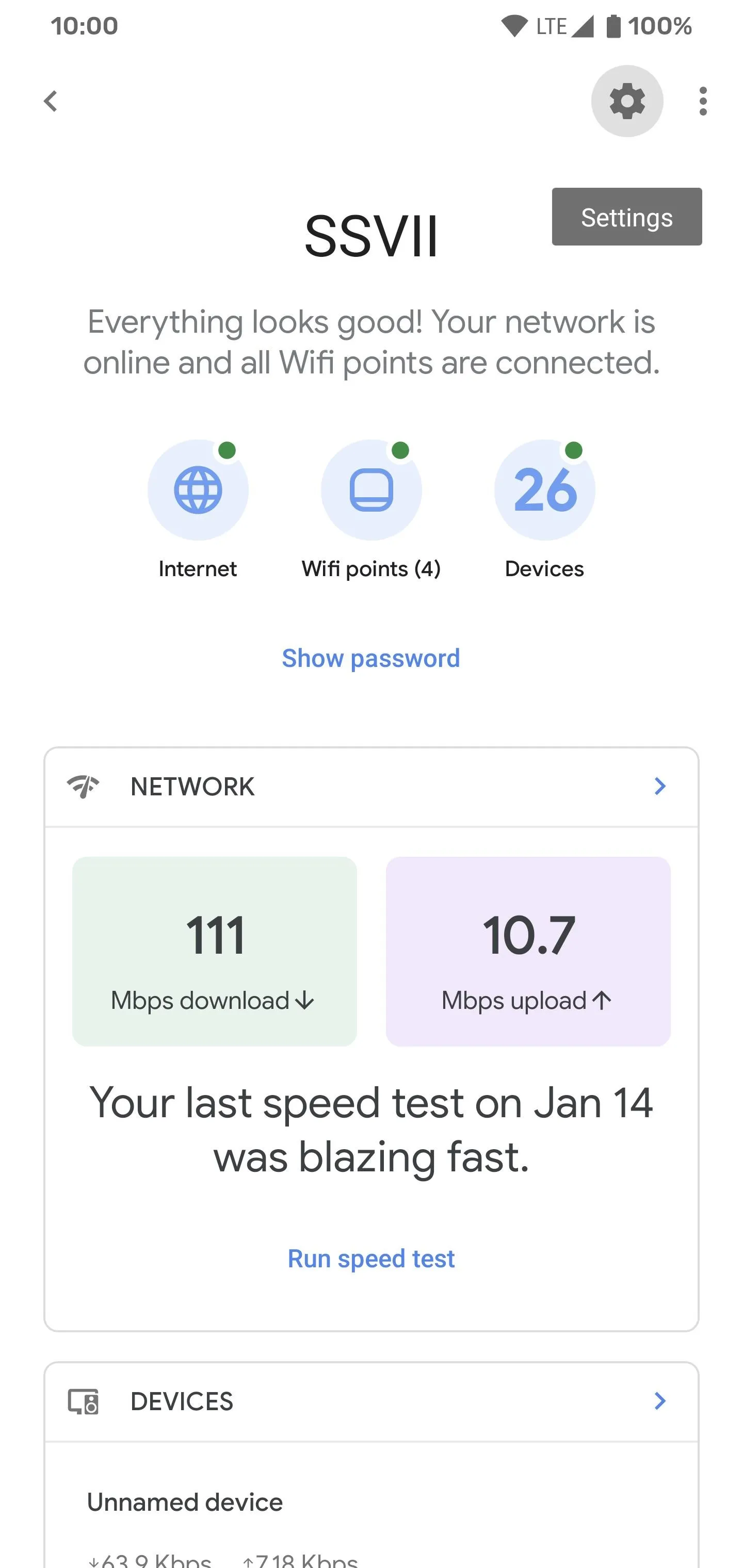Image resolution: width=743 pixels, height=1568 pixels.
Task: Go back using the top-left arrow
Action: click(51, 101)
